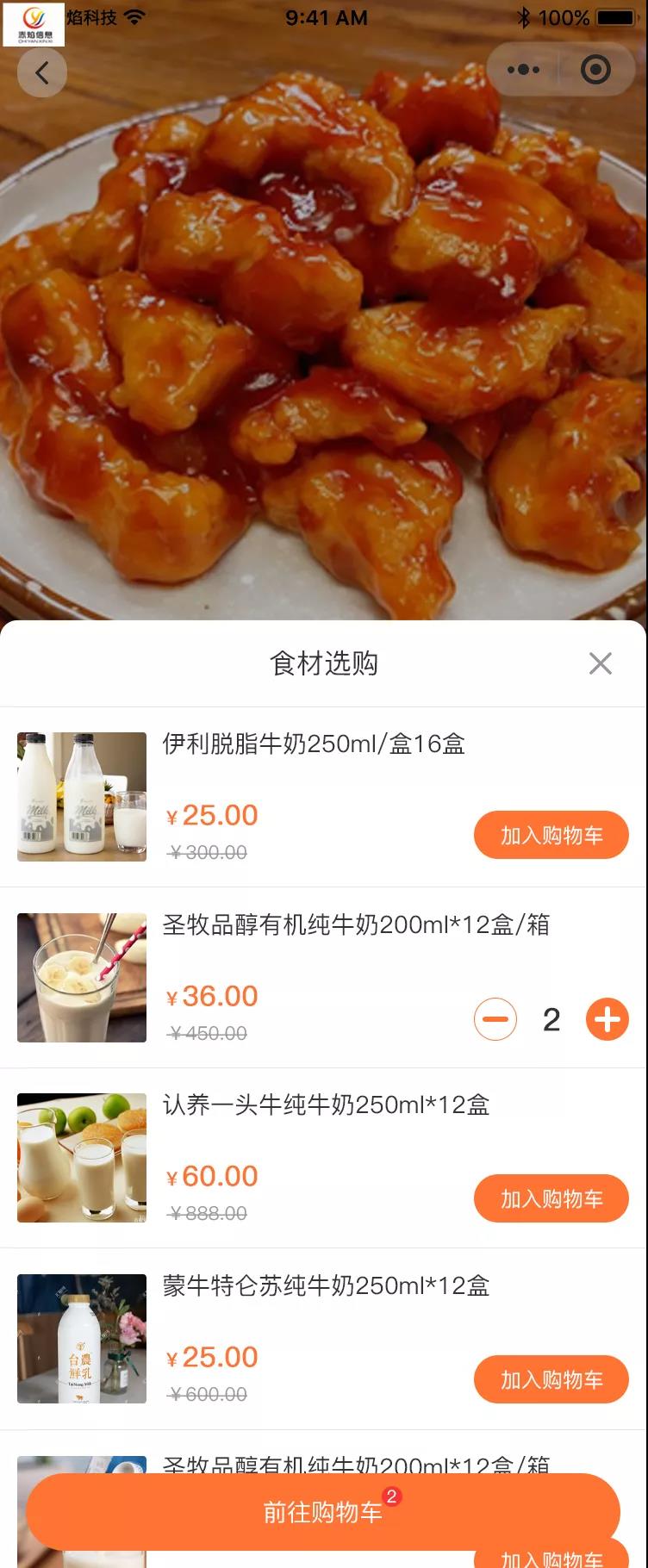The image size is (648, 1568).
Task: Decrease quantity of 圣牧品醇有机纯牛奶
Action: pos(495,1019)
